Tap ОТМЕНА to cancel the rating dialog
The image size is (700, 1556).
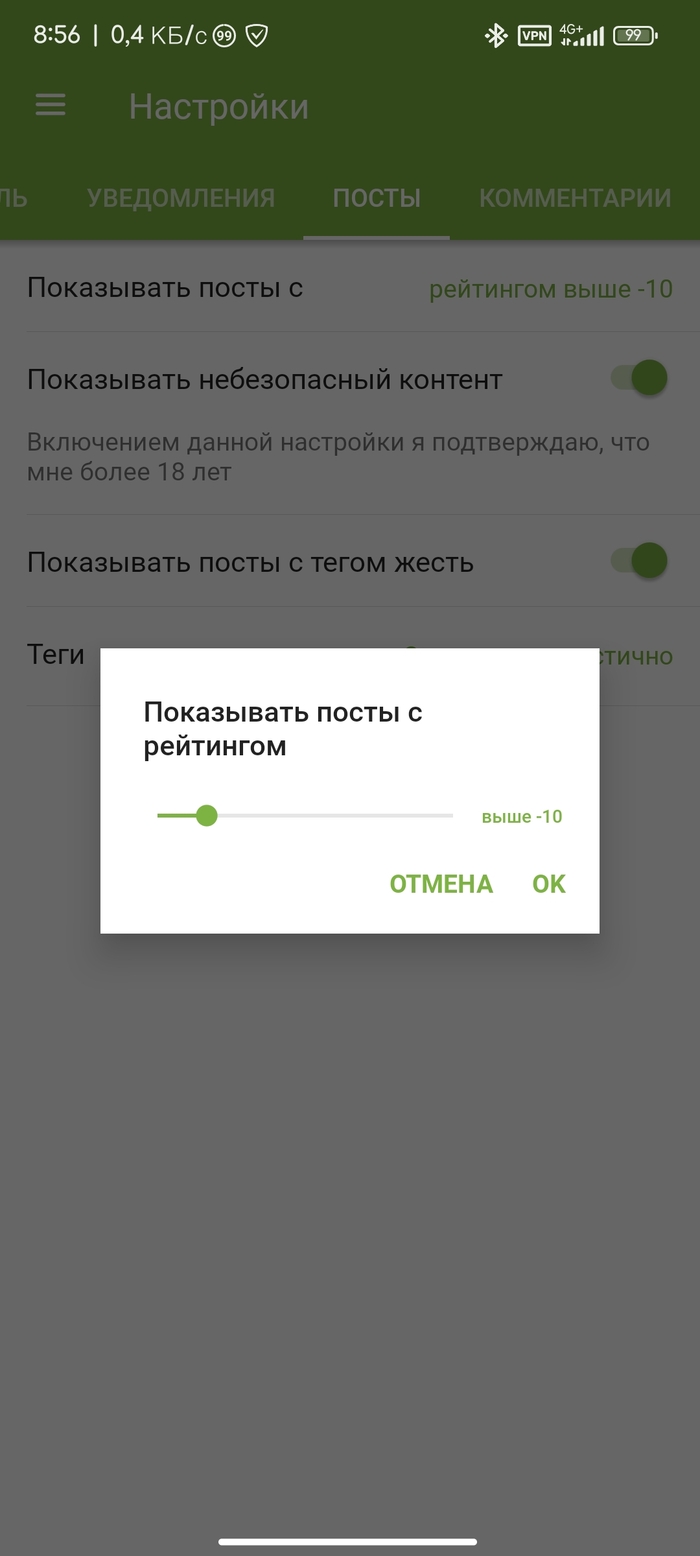tap(441, 884)
